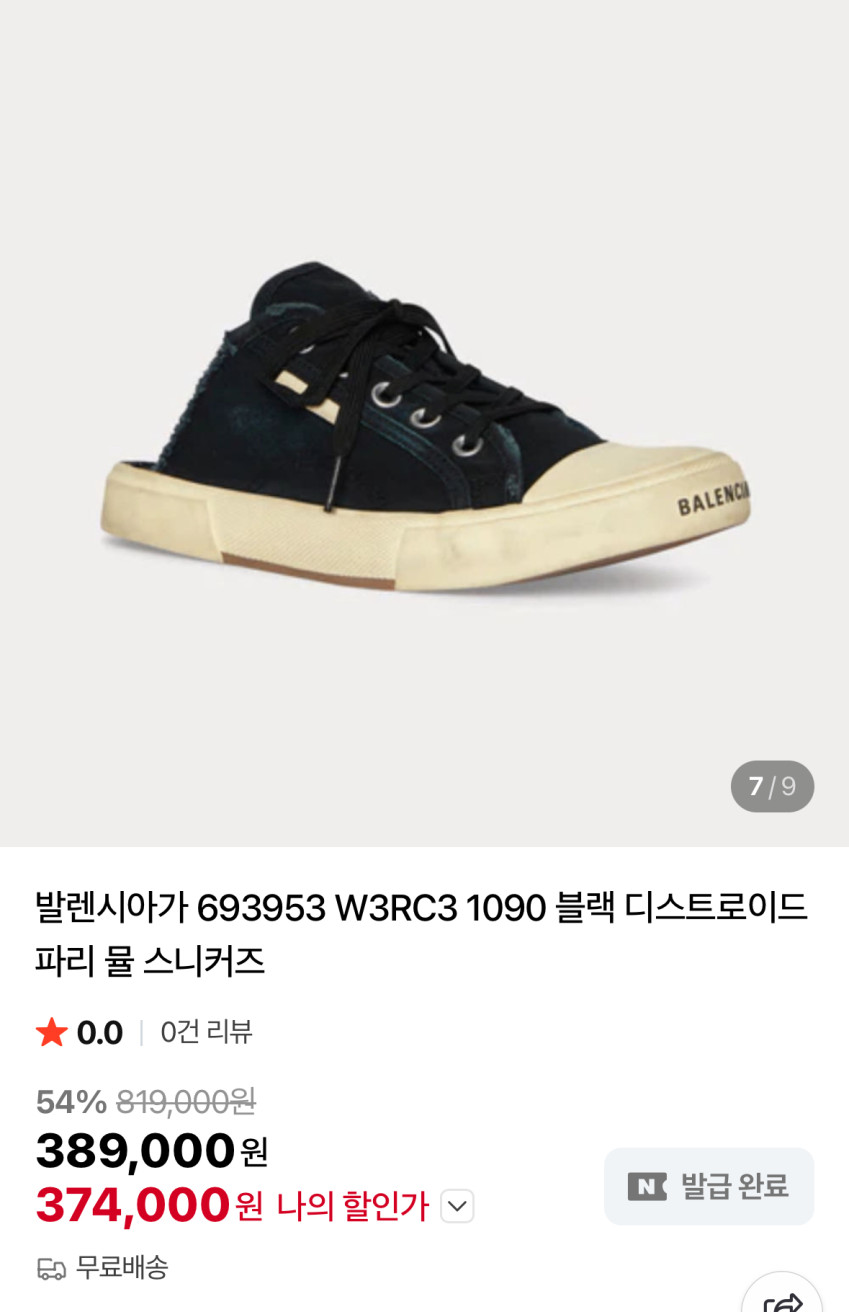This screenshot has height=1312, width=849.
Task: Share this Balenciaga product
Action: 782,1299
